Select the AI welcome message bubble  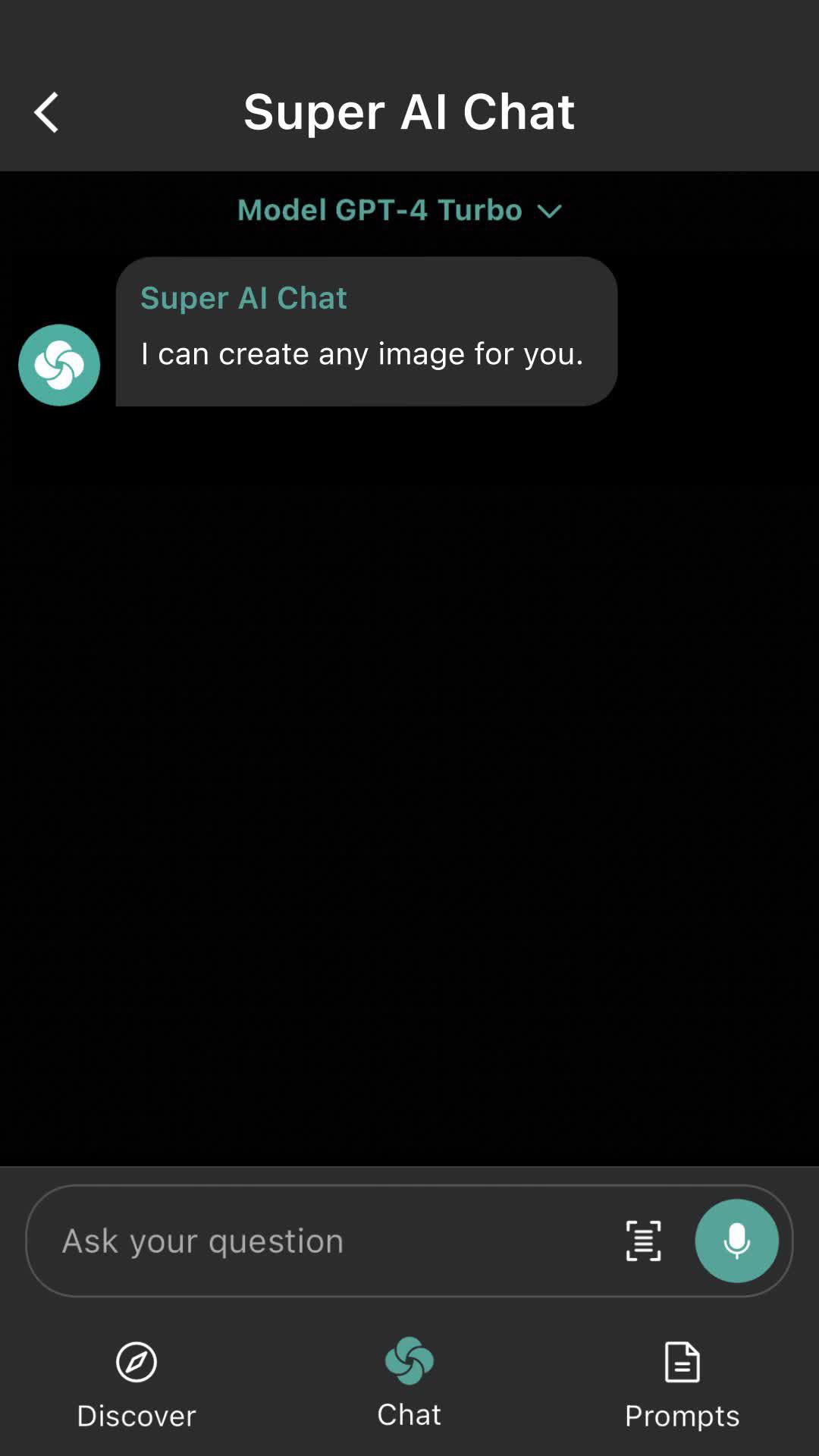coord(365,331)
